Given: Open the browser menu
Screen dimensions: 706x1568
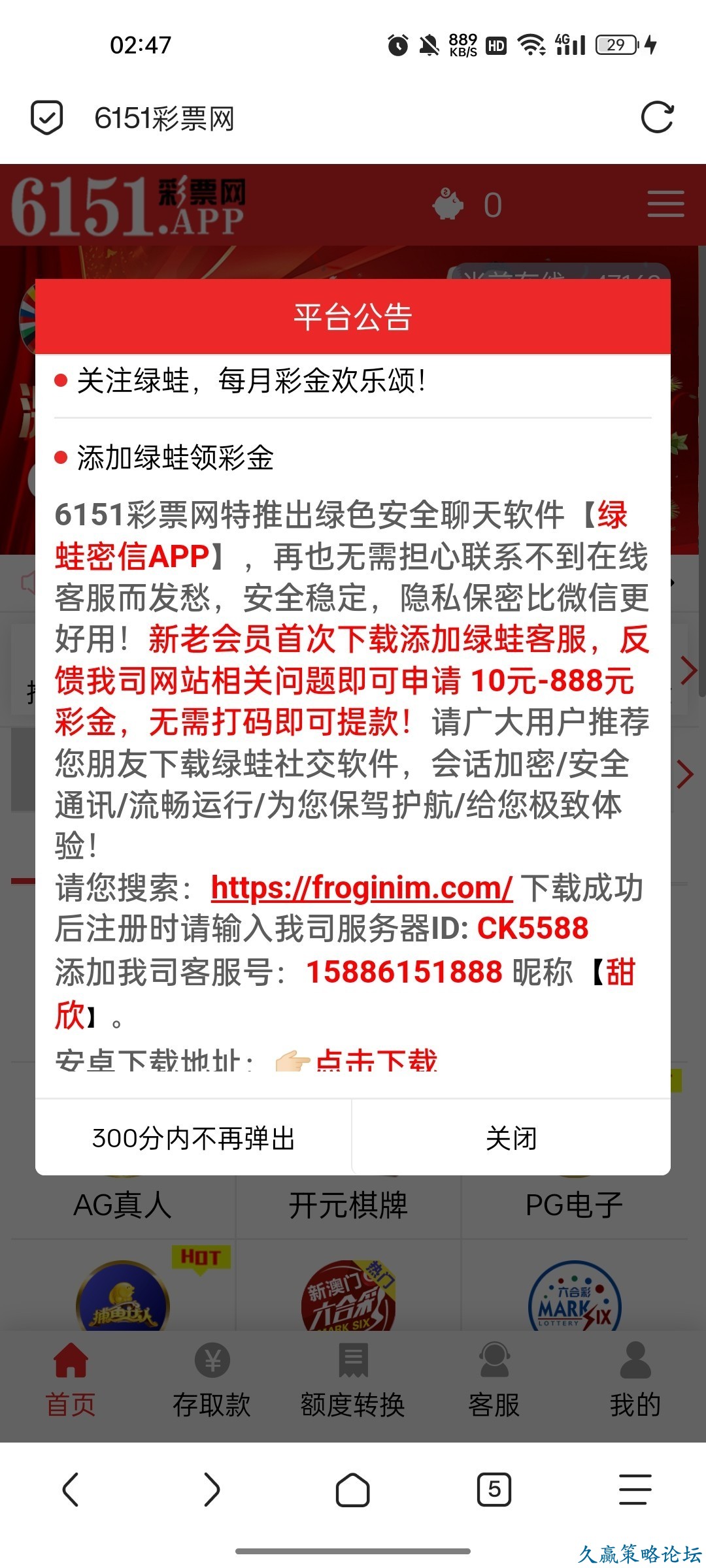Looking at the screenshot, I should pos(635,1490).
